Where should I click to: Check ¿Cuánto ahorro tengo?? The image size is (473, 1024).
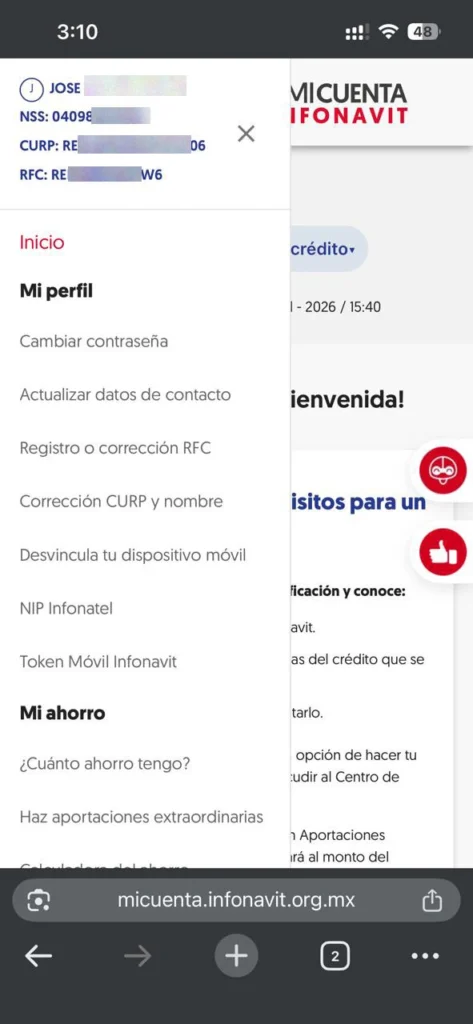click(x=105, y=764)
